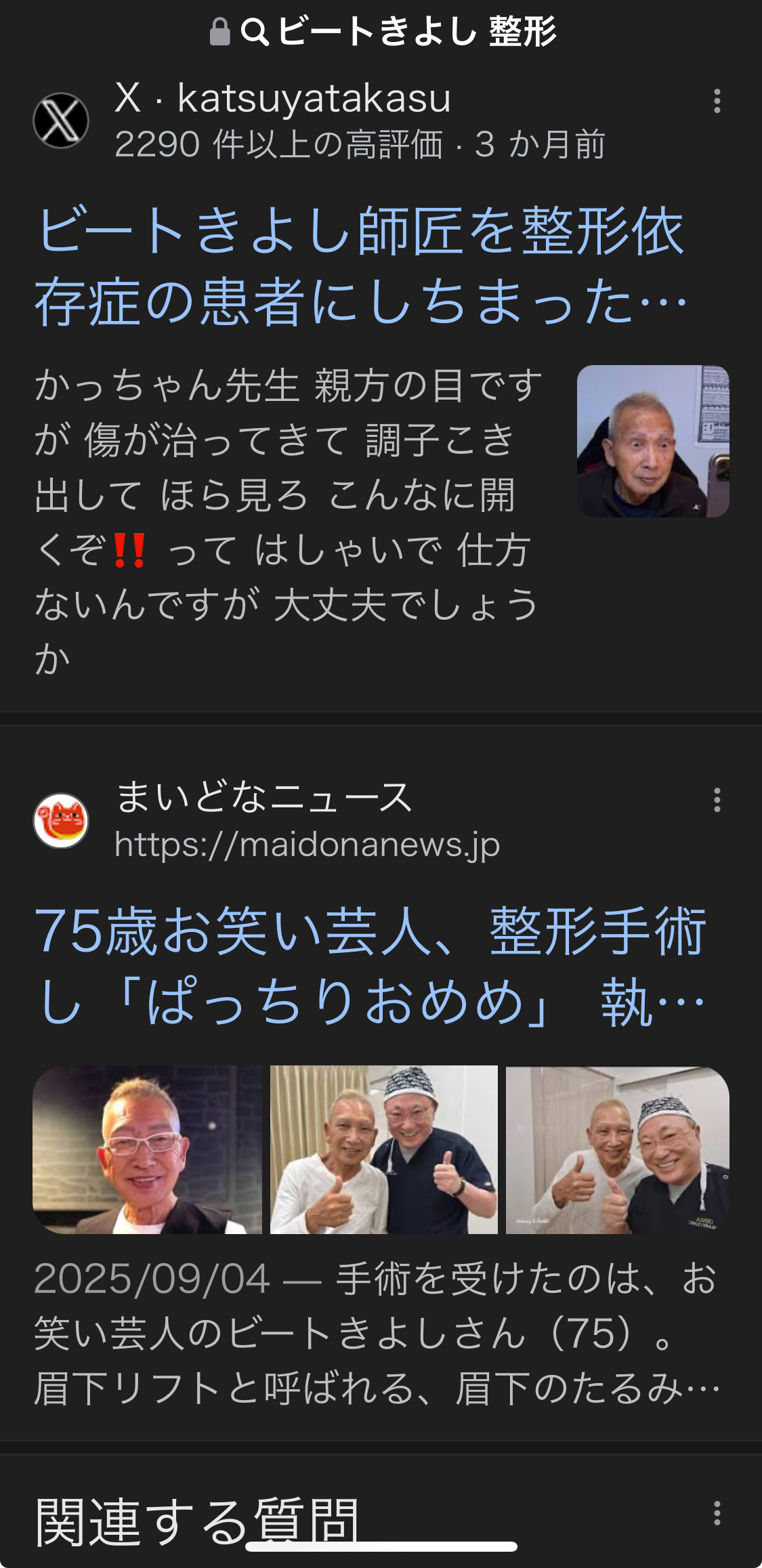Tap the address bar showing ビートきよし 整形
The image size is (762, 1568).
coord(383,32)
